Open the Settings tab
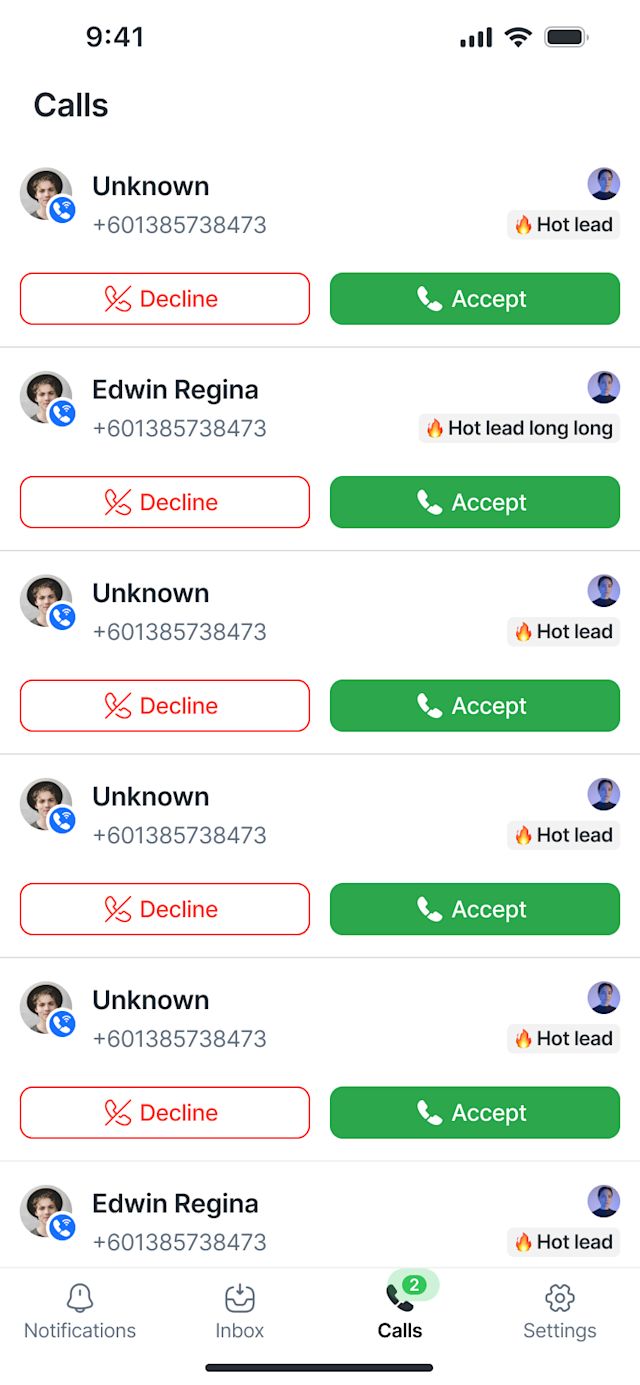 (559, 1312)
